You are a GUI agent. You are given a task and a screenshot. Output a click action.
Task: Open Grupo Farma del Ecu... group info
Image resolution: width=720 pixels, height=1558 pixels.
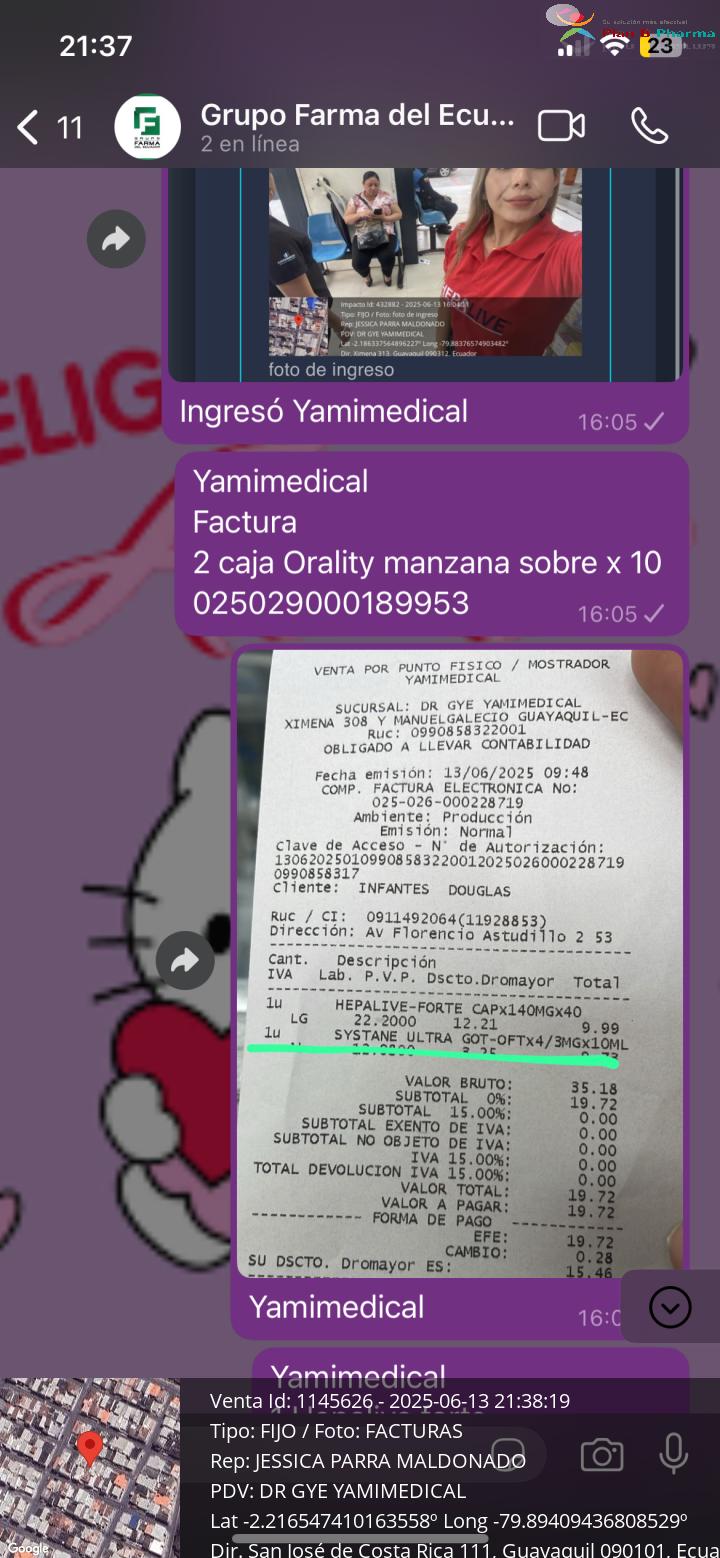point(357,128)
